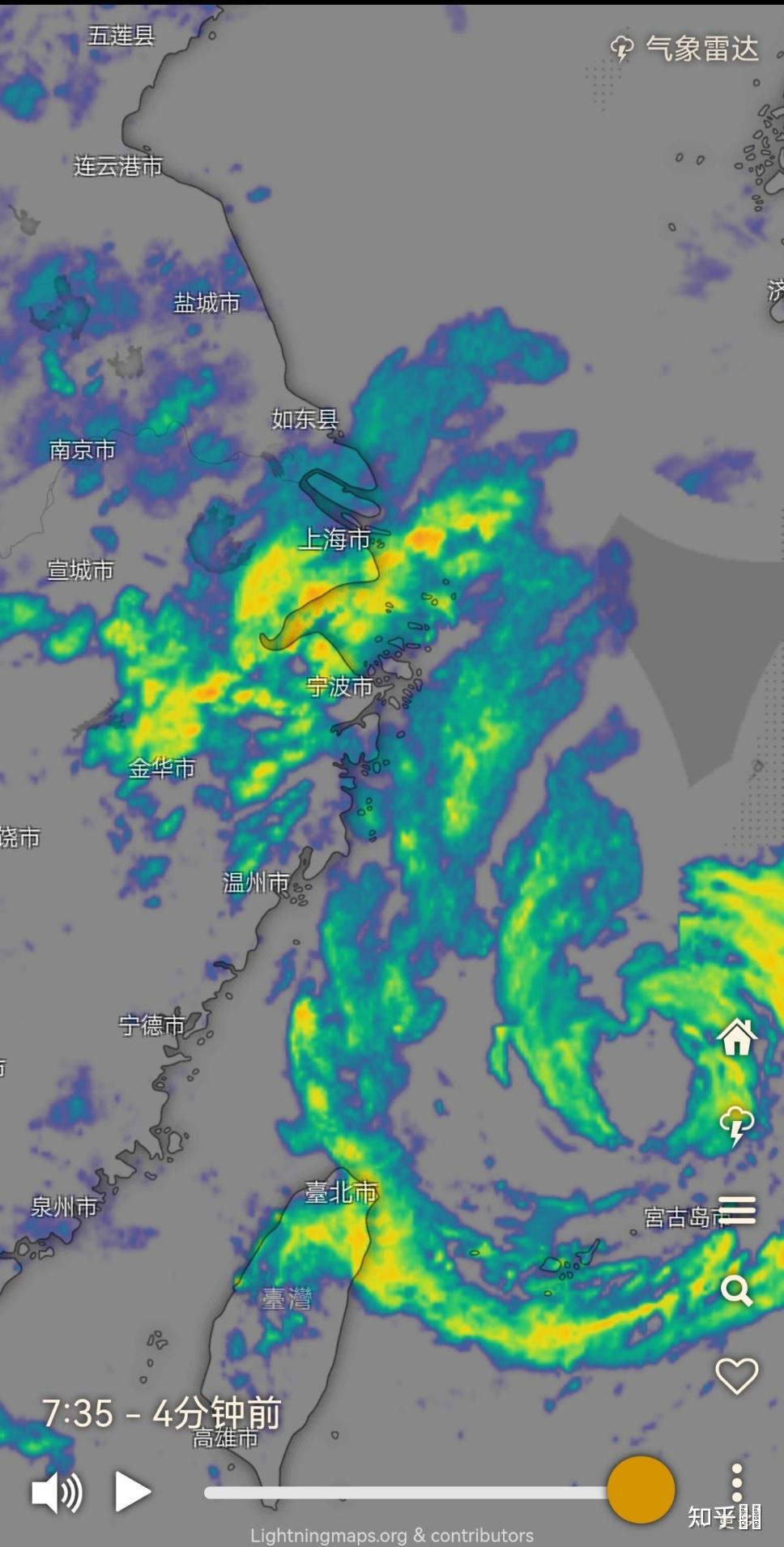Tap the 气象雷达 weather radar label

pos(685,49)
